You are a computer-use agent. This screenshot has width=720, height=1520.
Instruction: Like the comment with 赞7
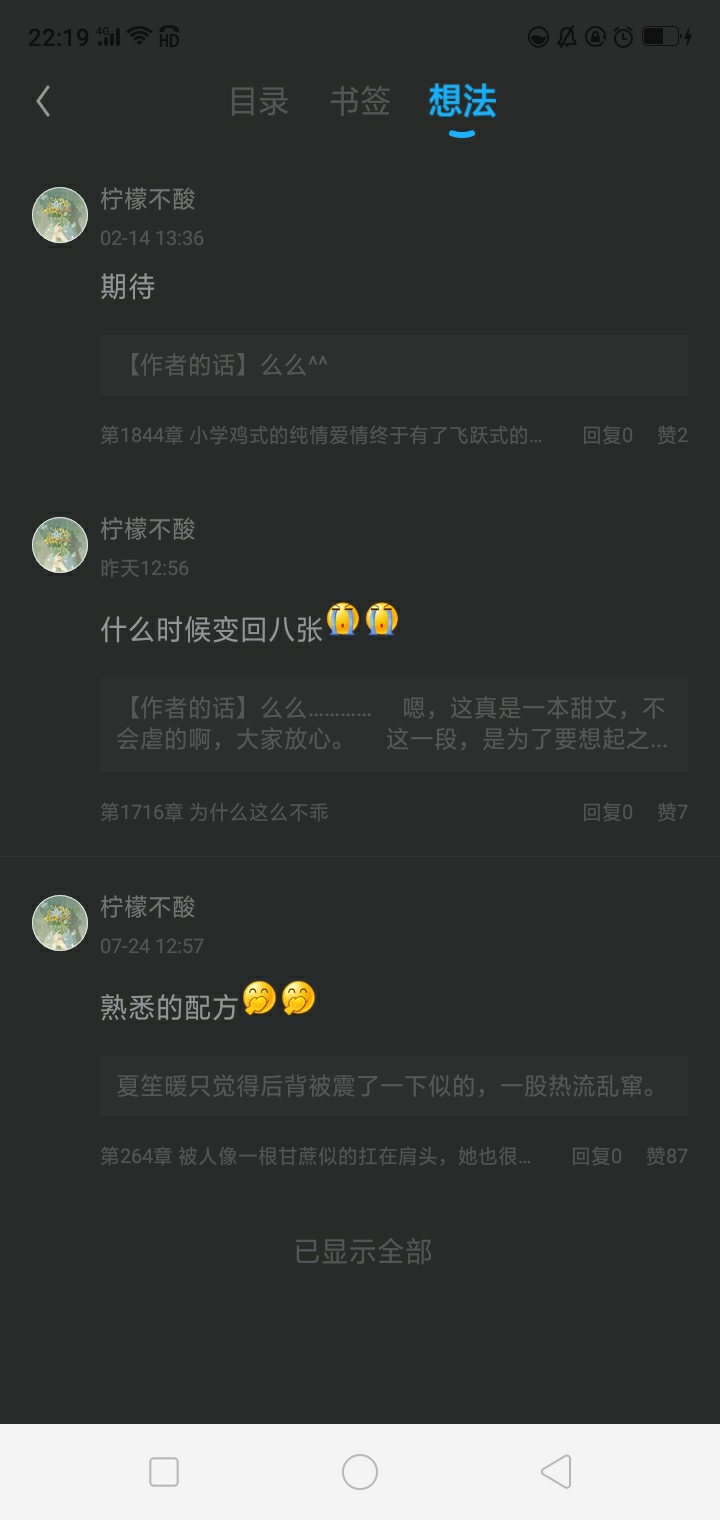point(672,812)
